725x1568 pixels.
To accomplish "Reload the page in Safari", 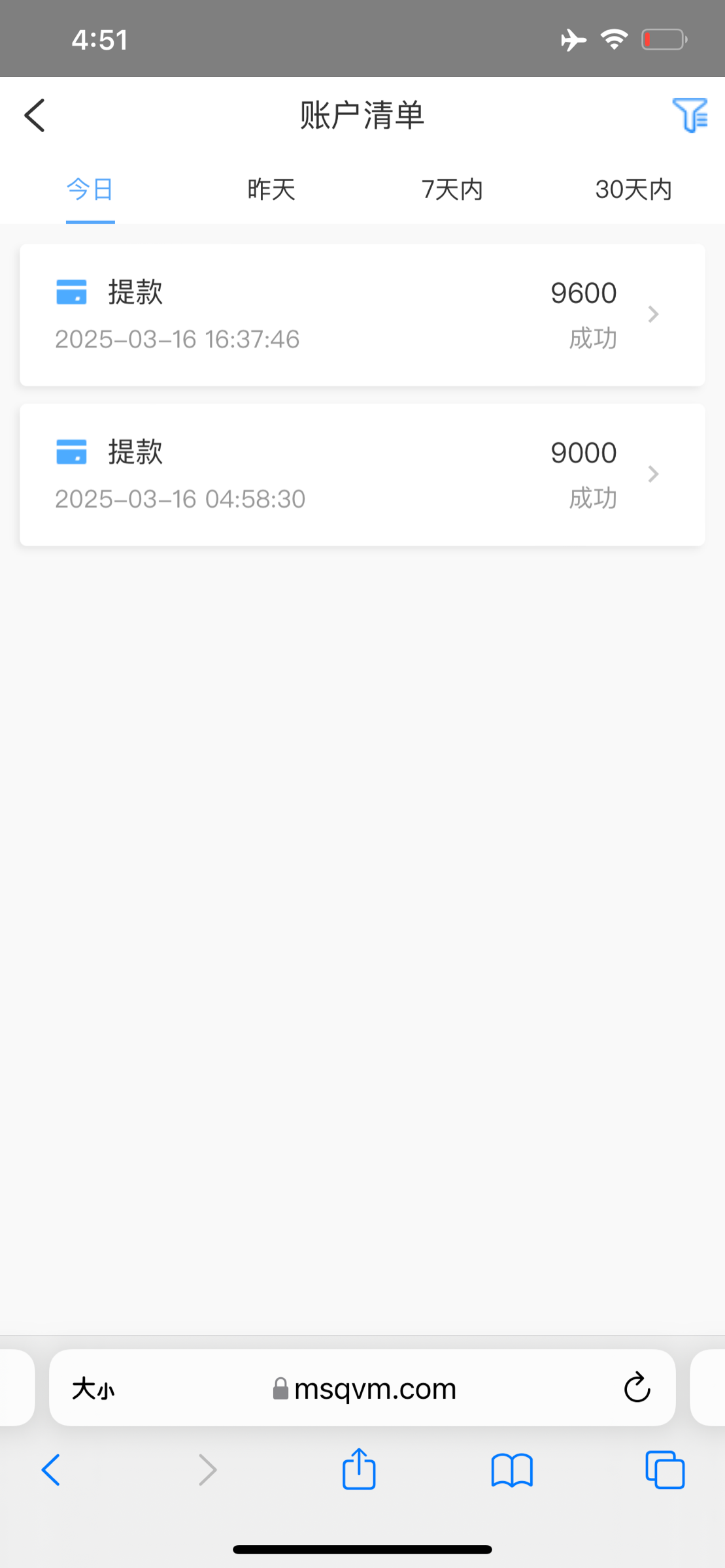I will 637,1388.
